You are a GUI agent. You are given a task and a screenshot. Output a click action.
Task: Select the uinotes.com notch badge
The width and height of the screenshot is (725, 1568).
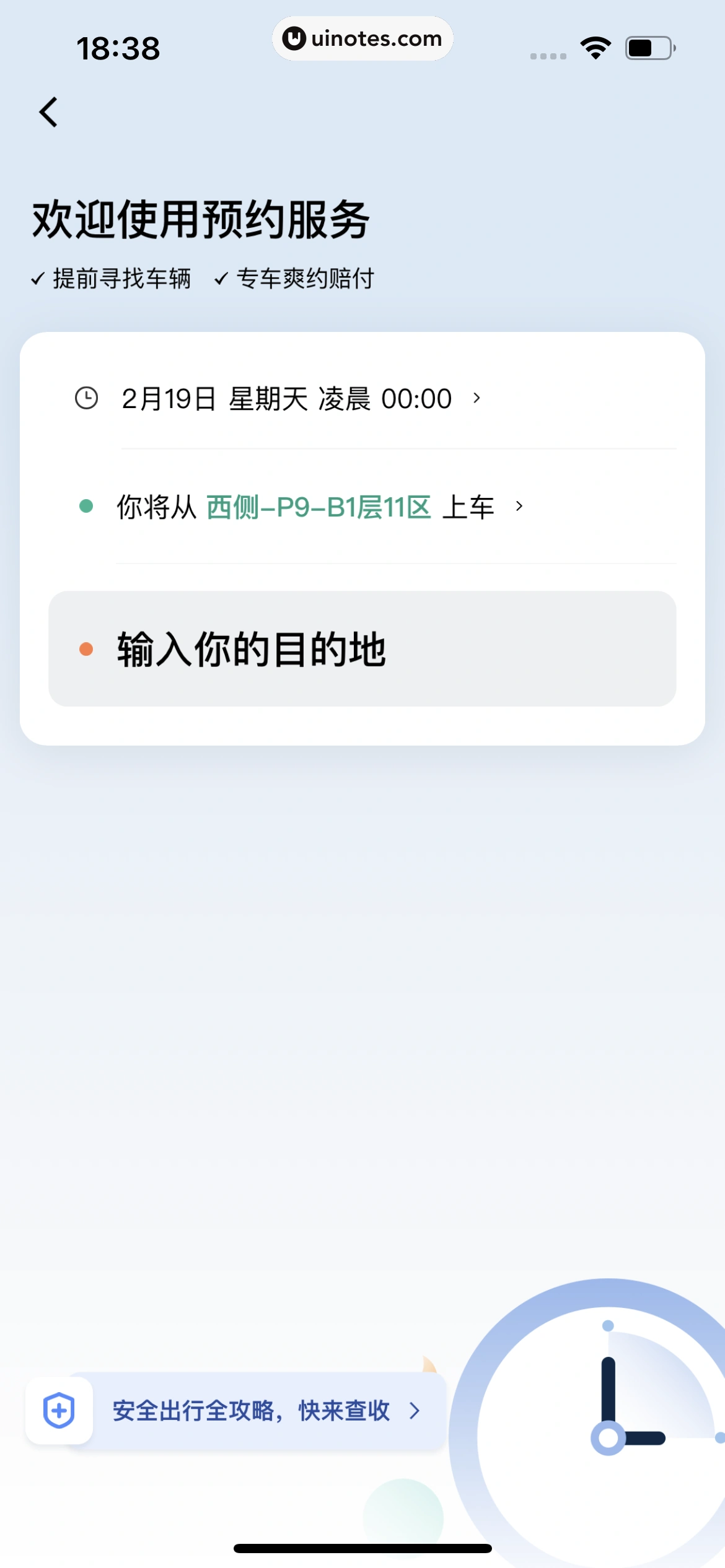pyautogui.click(x=362, y=38)
